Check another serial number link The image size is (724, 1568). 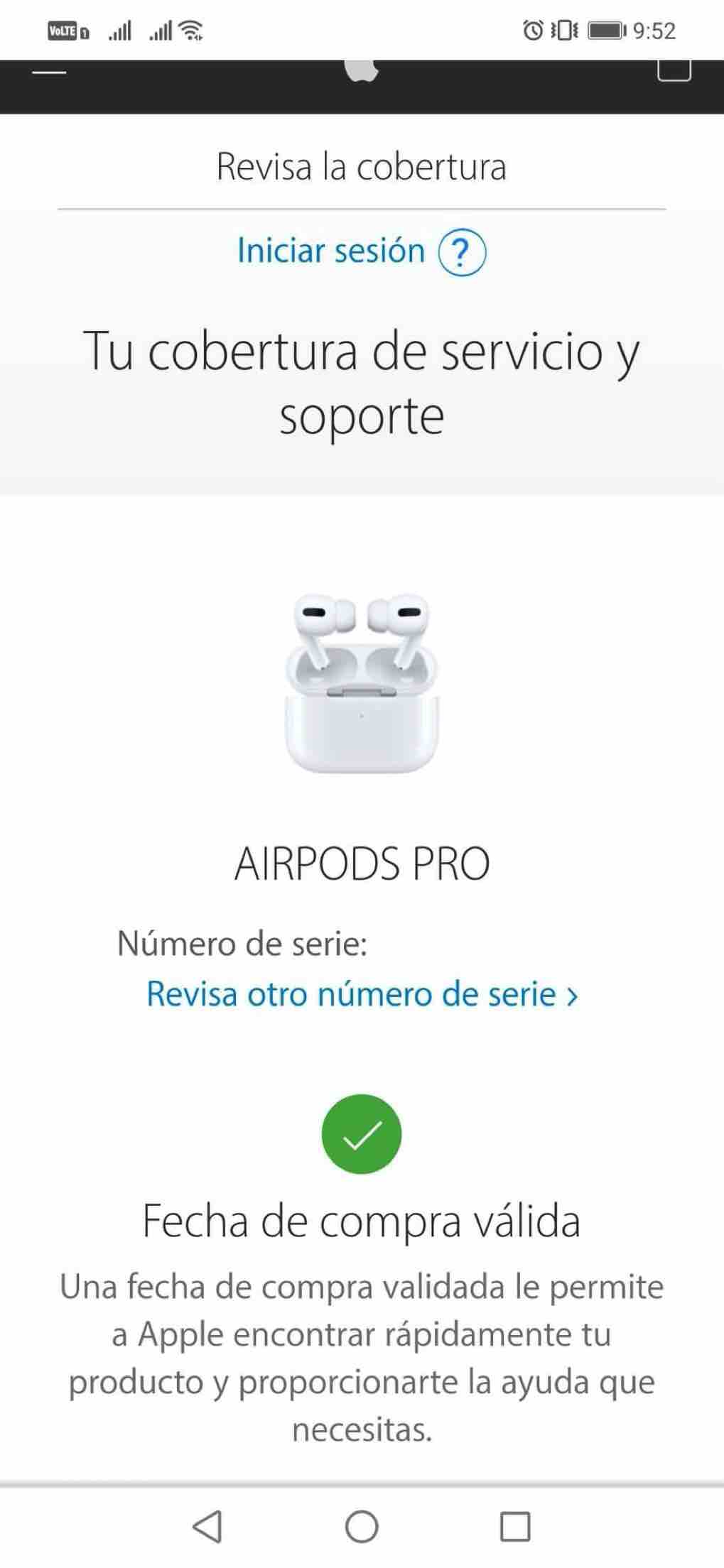click(x=362, y=993)
